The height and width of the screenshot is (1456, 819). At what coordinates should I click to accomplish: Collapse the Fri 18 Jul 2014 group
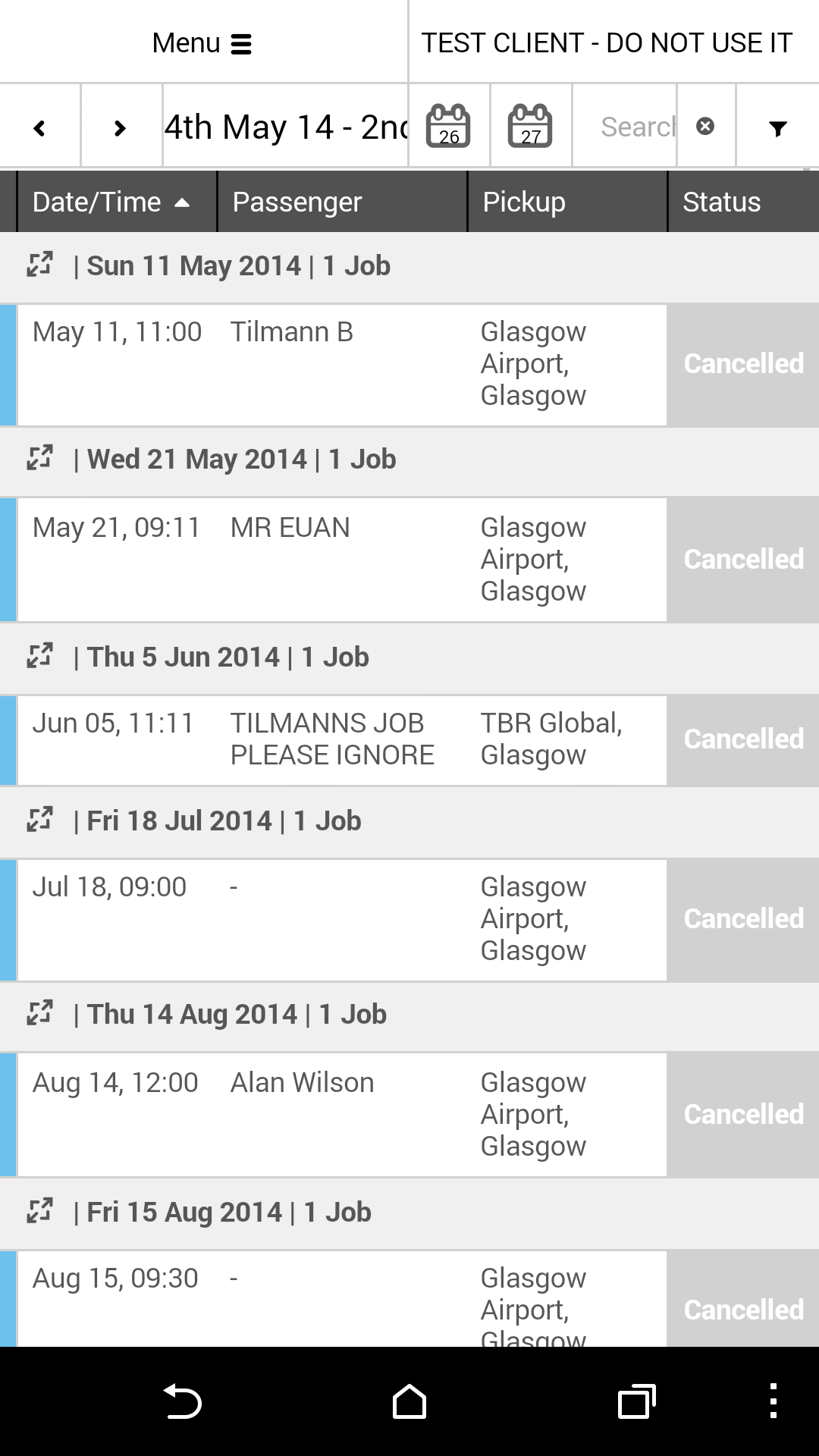[39, 820]
